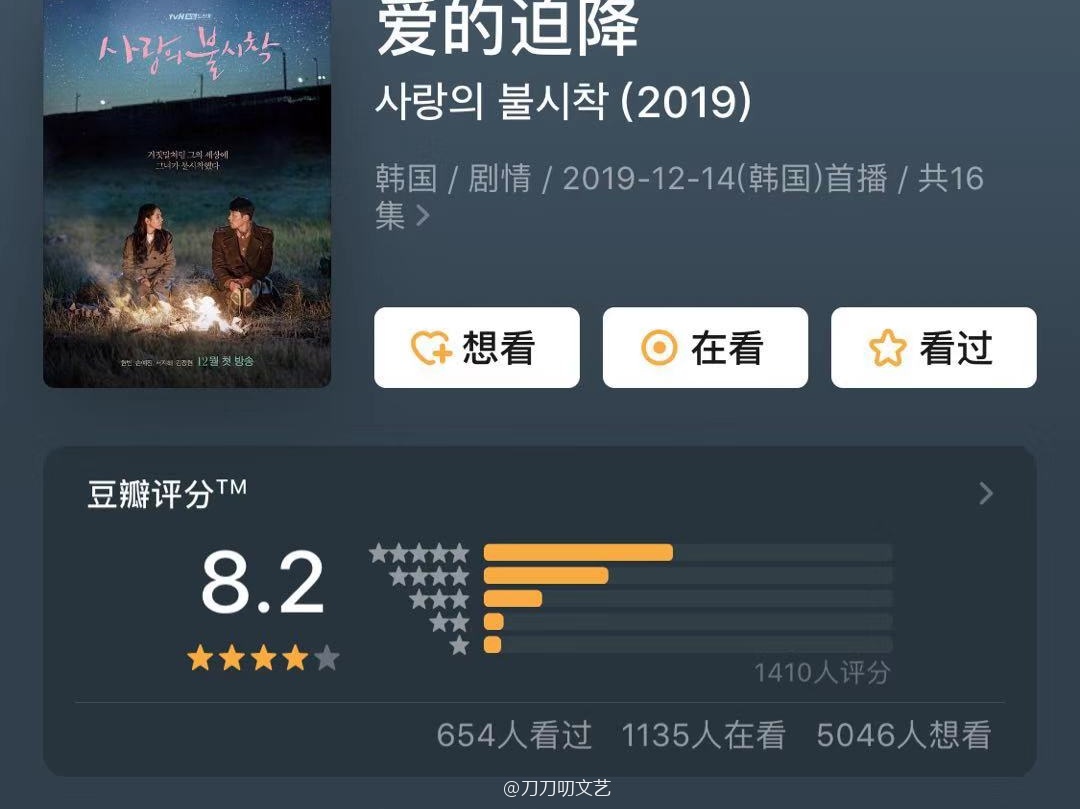Mark the drama as 看过 (watched)
The image size is (1080, 809).
[x=933, y=348]
